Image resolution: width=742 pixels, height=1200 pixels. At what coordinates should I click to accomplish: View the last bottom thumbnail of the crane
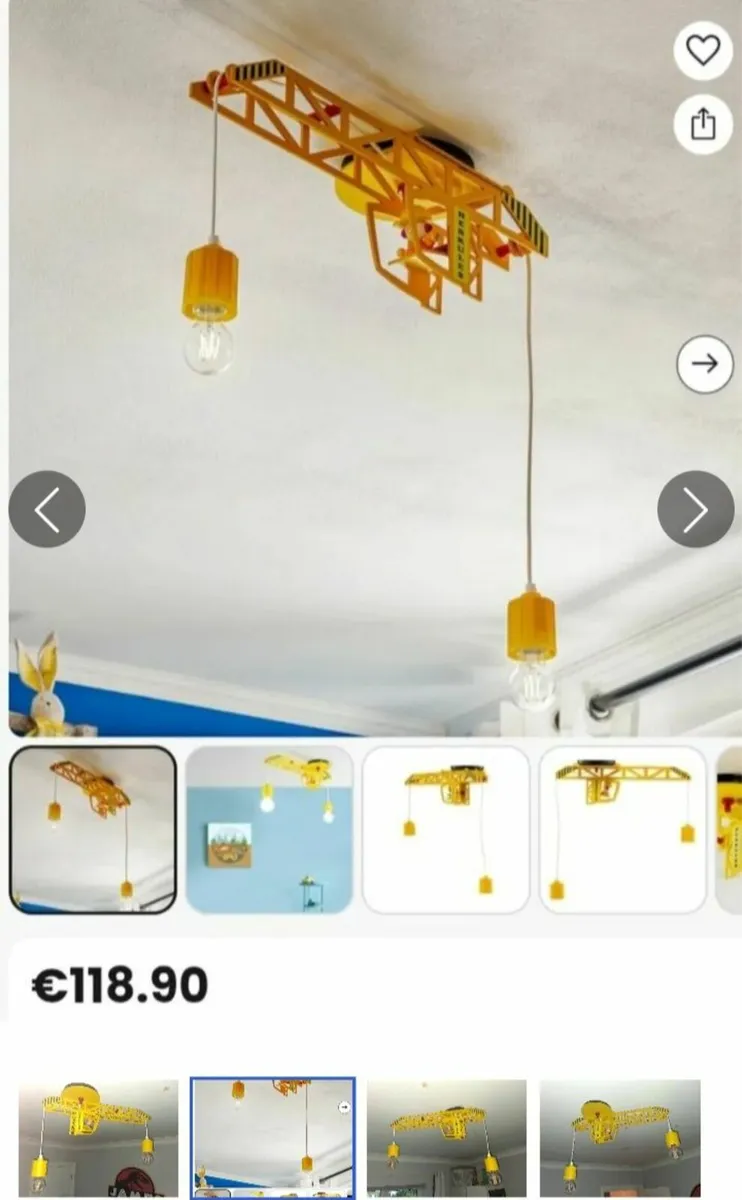[x=620, y=1138]
